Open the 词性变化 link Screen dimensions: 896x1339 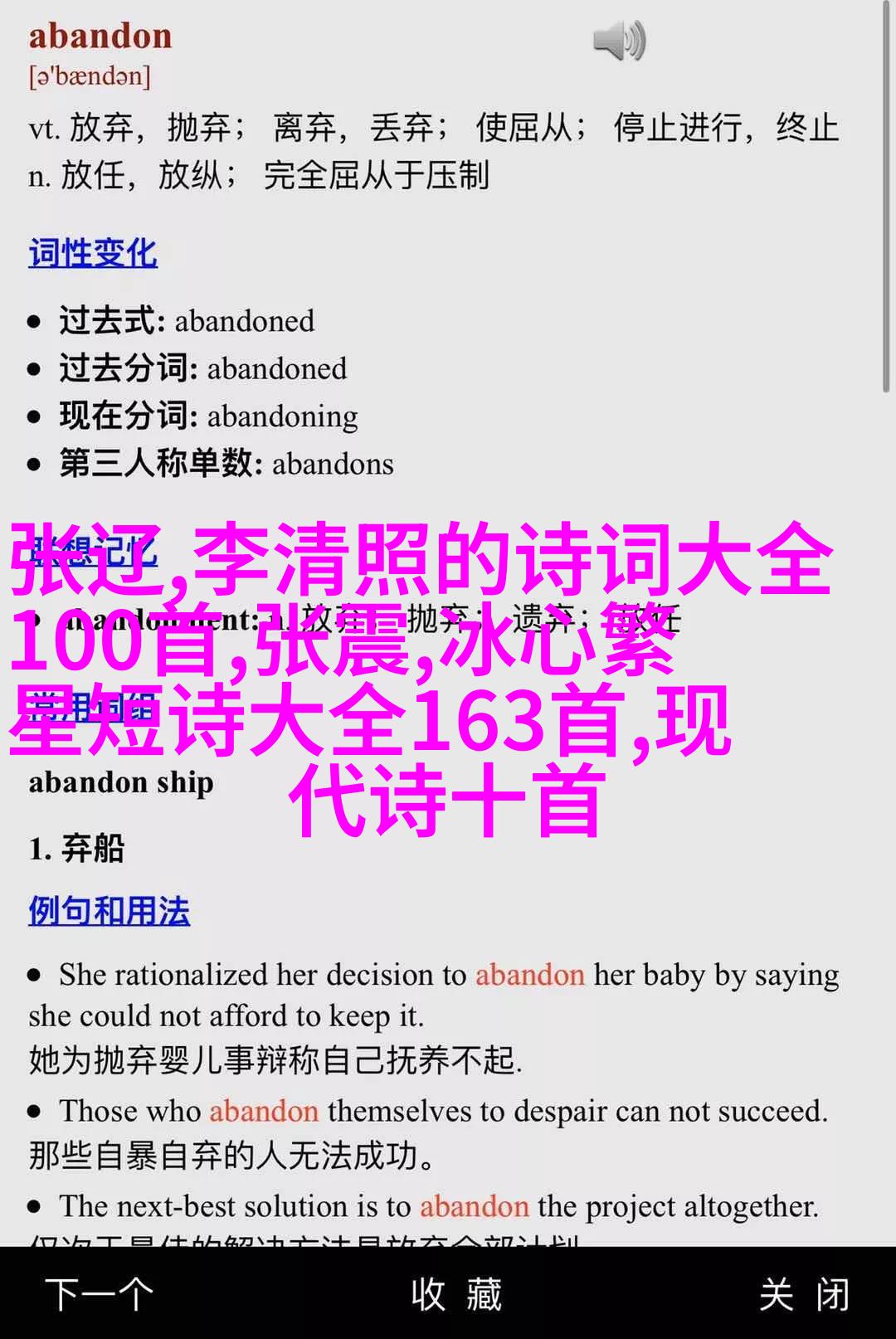point(93,253)
